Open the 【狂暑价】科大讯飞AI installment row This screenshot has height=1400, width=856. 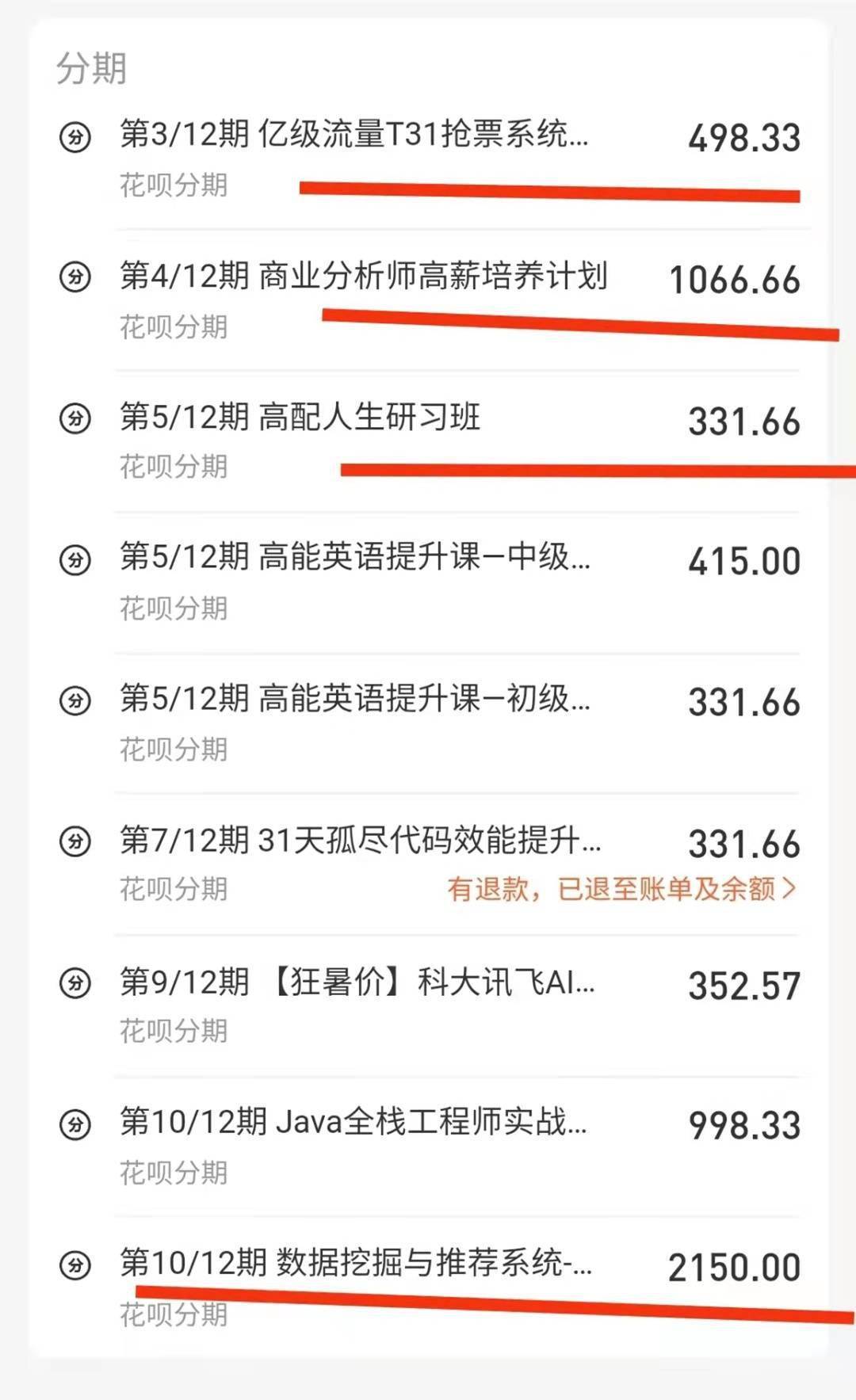(x=429, y=1005)
